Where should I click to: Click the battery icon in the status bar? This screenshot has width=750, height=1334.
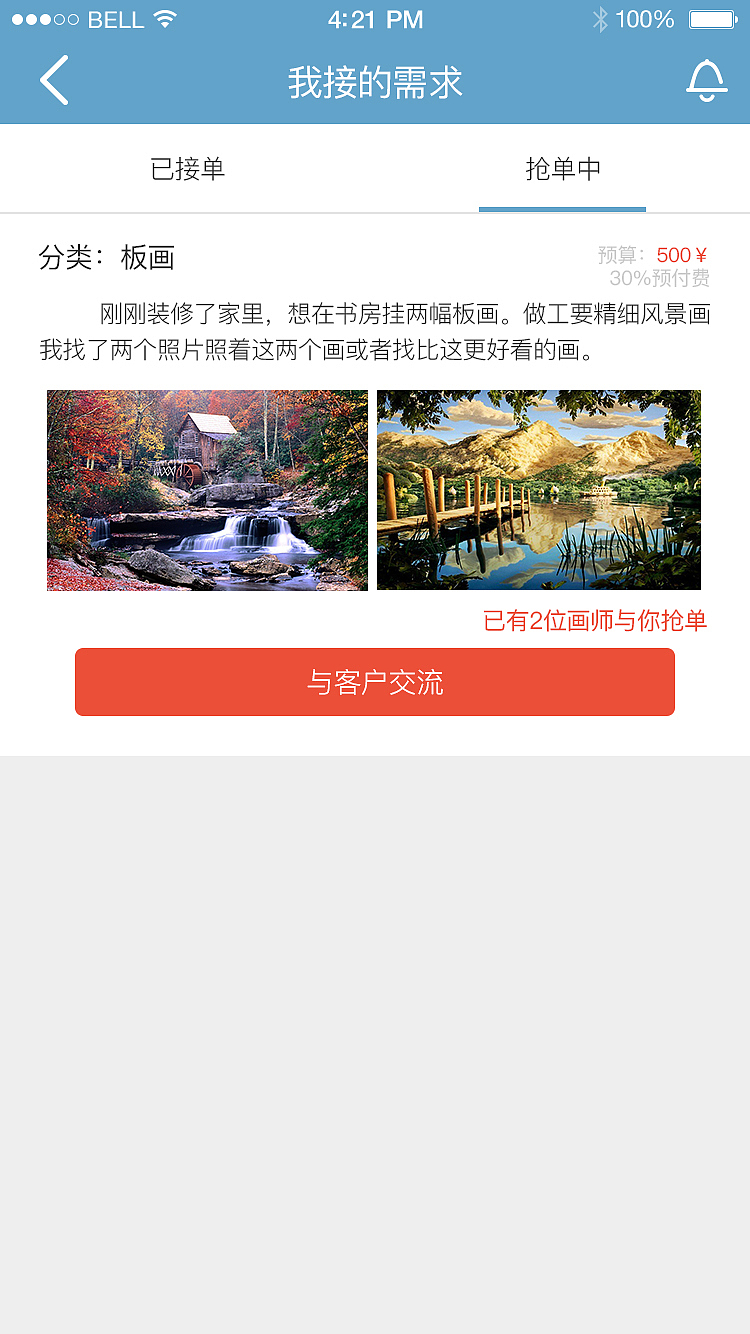coord(712,17)
